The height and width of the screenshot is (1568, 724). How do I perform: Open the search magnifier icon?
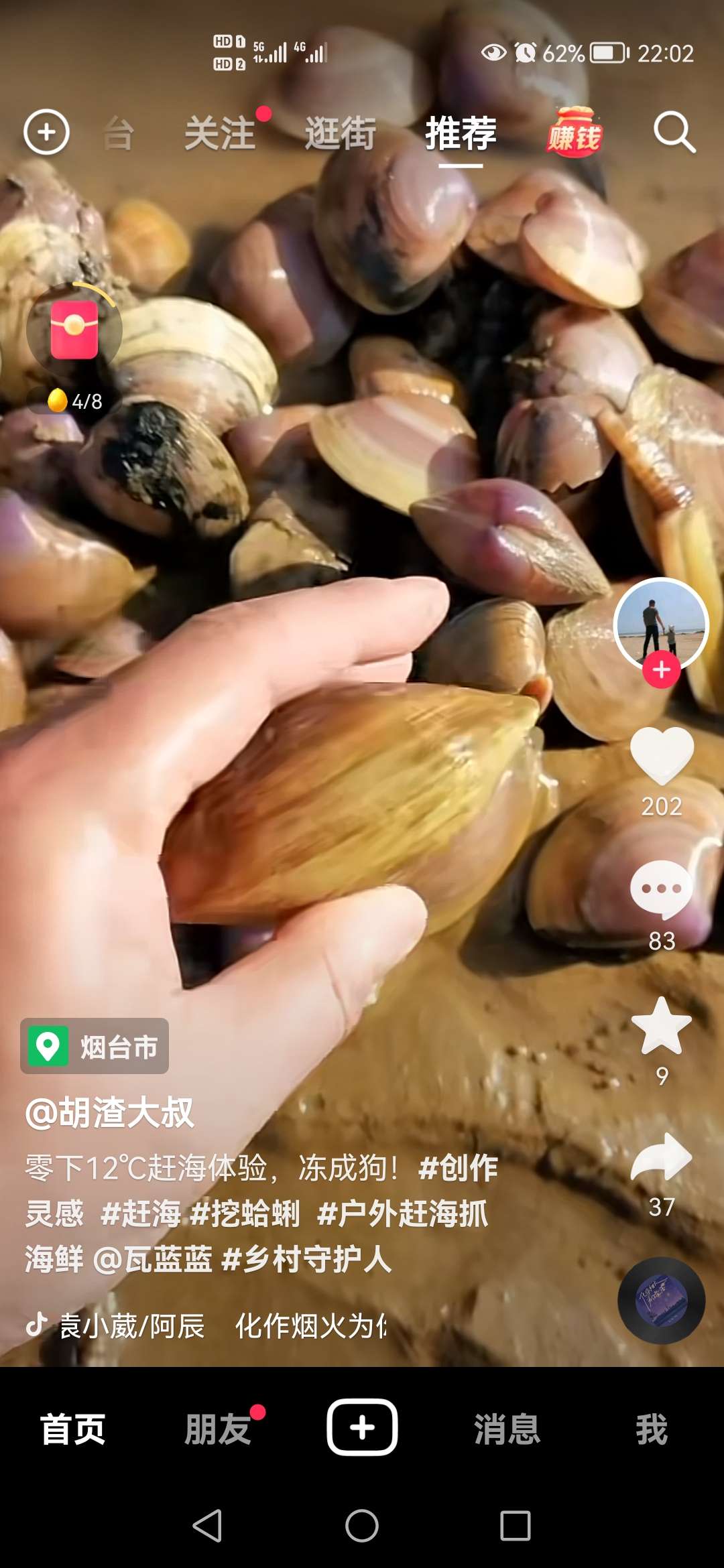[674, 133]
